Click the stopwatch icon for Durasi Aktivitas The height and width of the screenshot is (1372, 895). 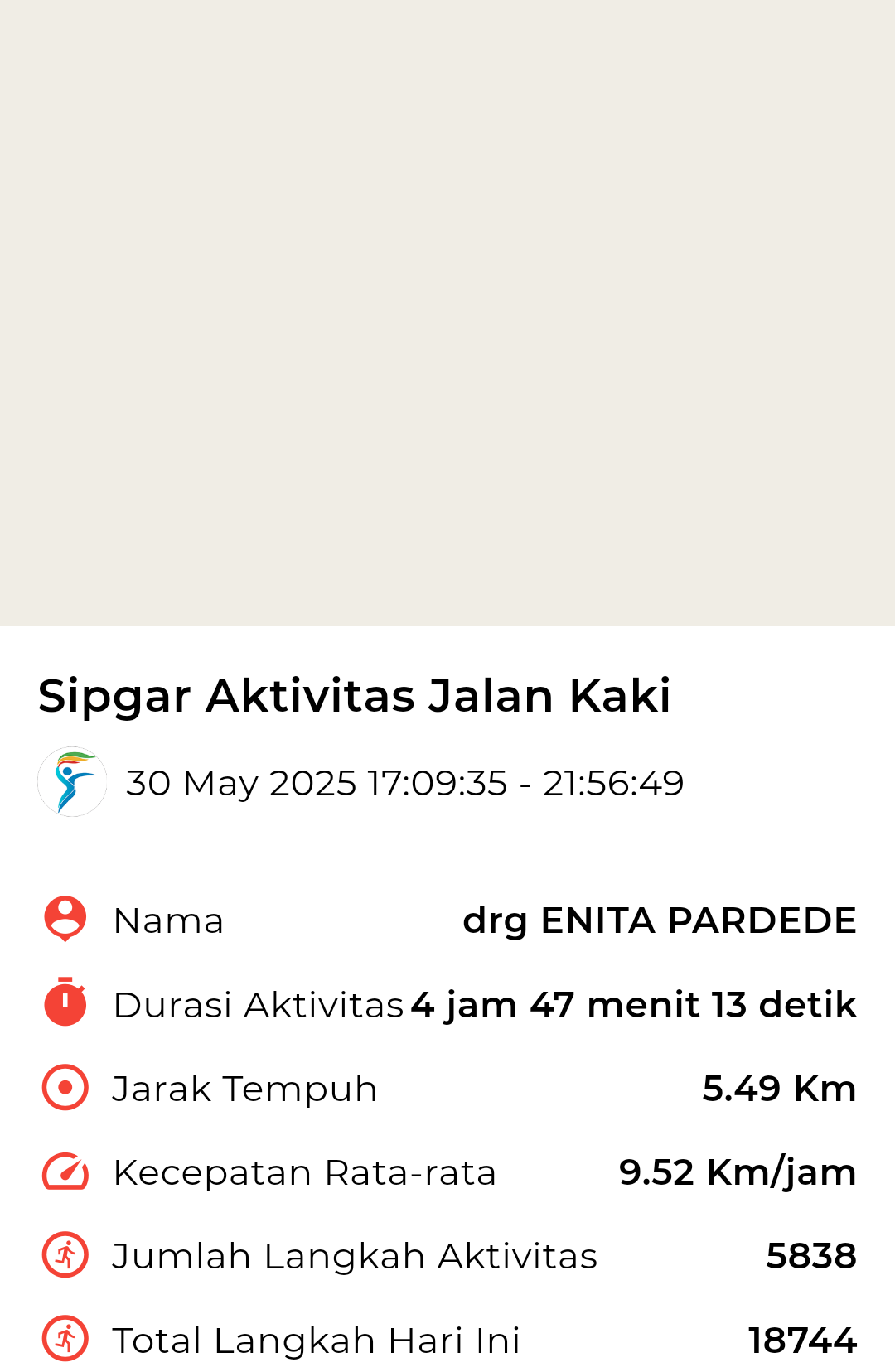click(x=65, y=1004)
